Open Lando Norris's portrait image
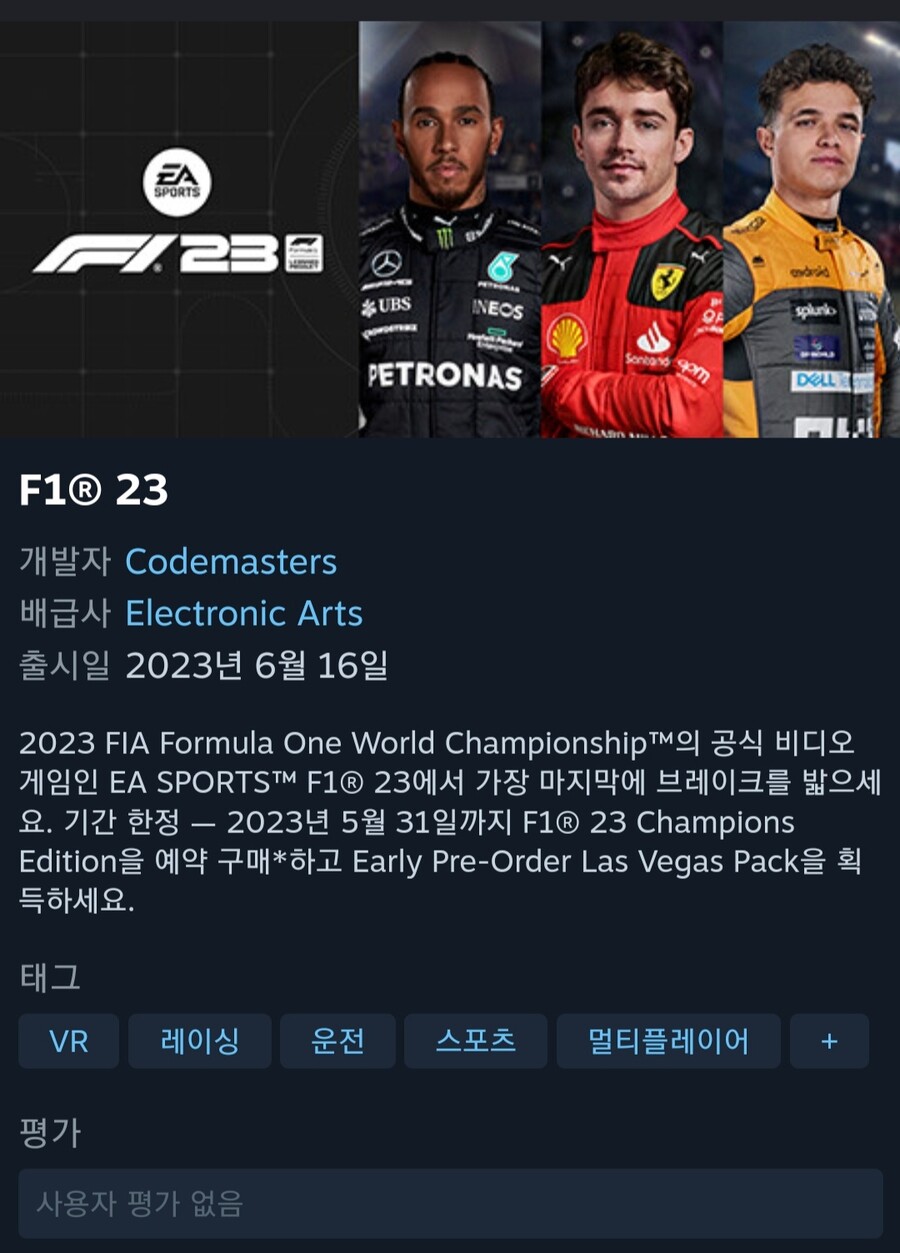The height and width of the screenshot is (1253, 900). tap(810, 230)
